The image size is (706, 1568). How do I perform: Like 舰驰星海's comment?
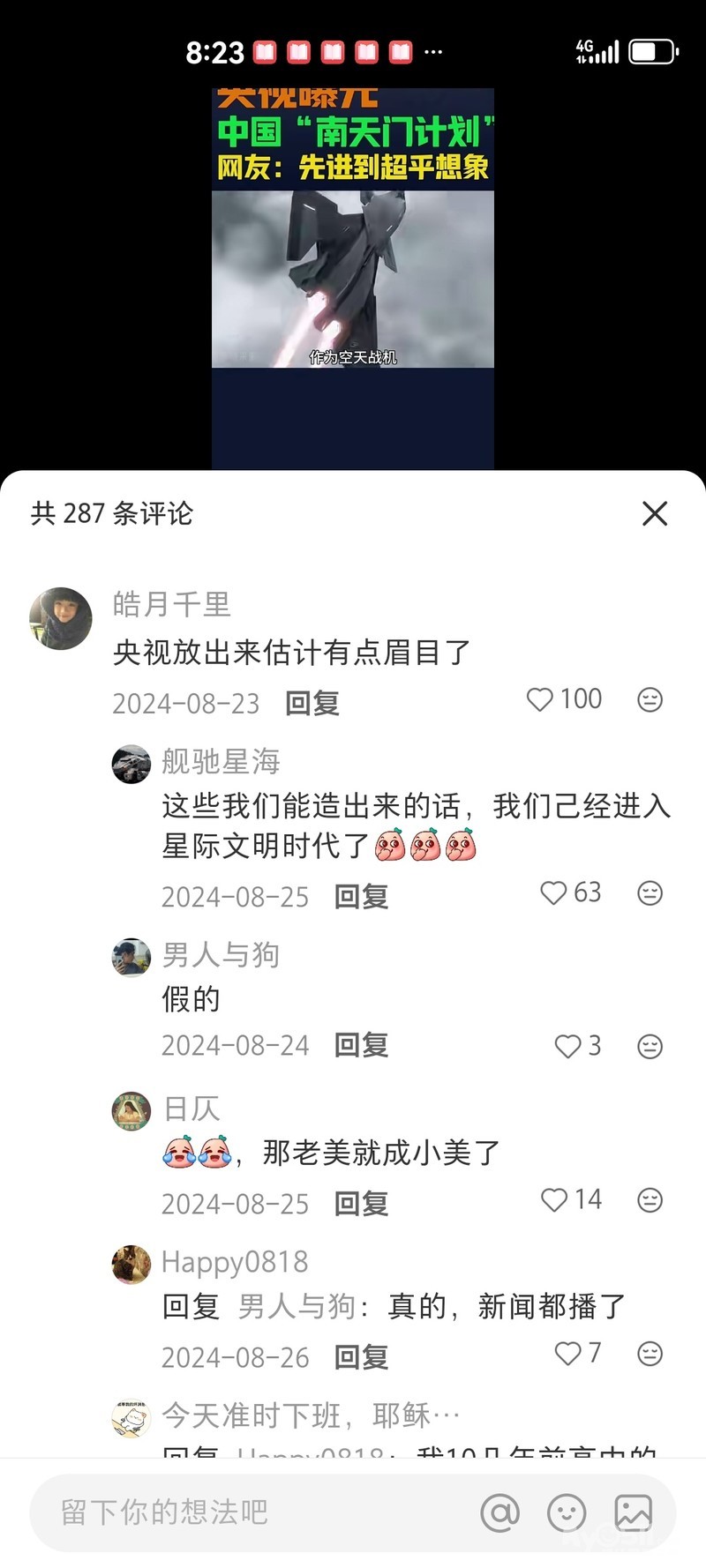pos(553,892)
